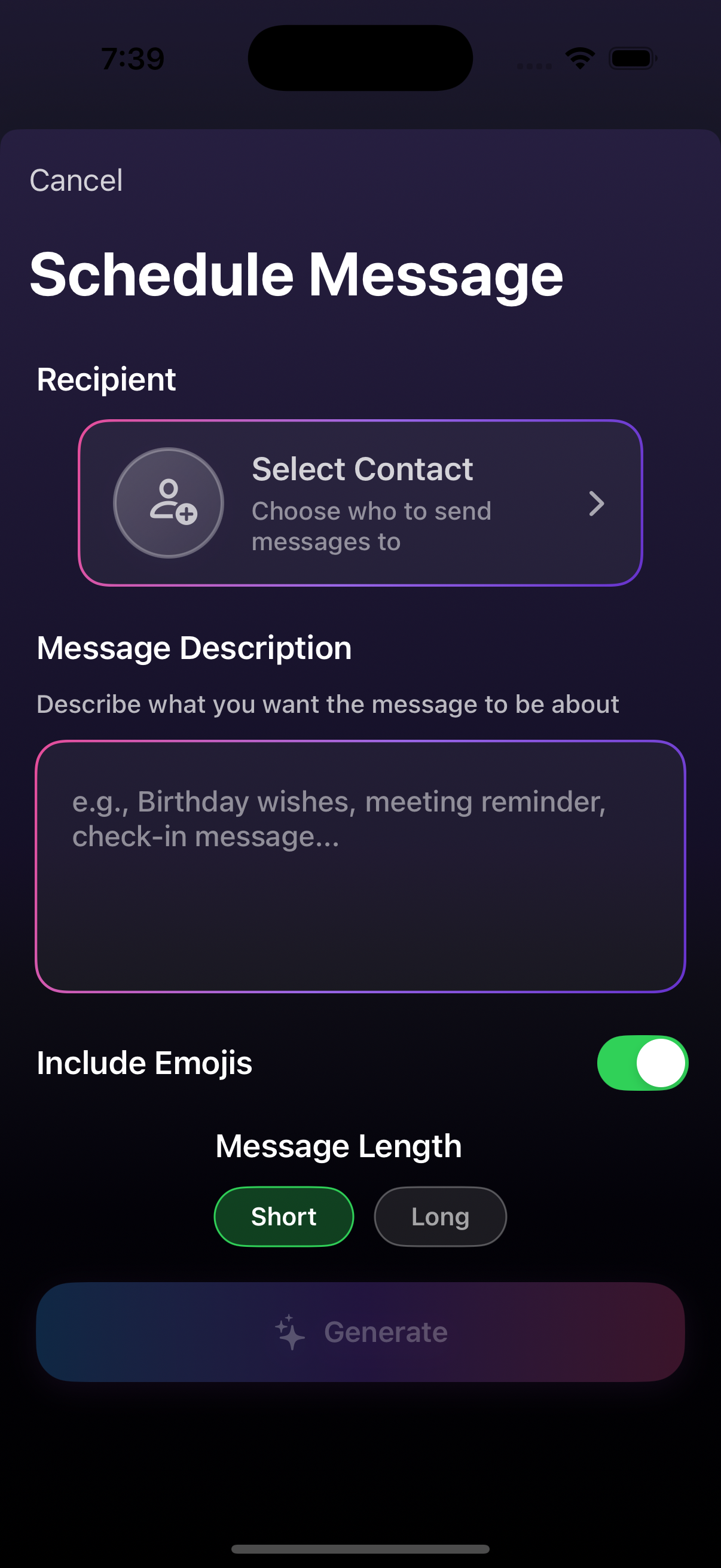Open Choose who to send messages to
The image size is (721, 1568).
click(x=371, y=525)
